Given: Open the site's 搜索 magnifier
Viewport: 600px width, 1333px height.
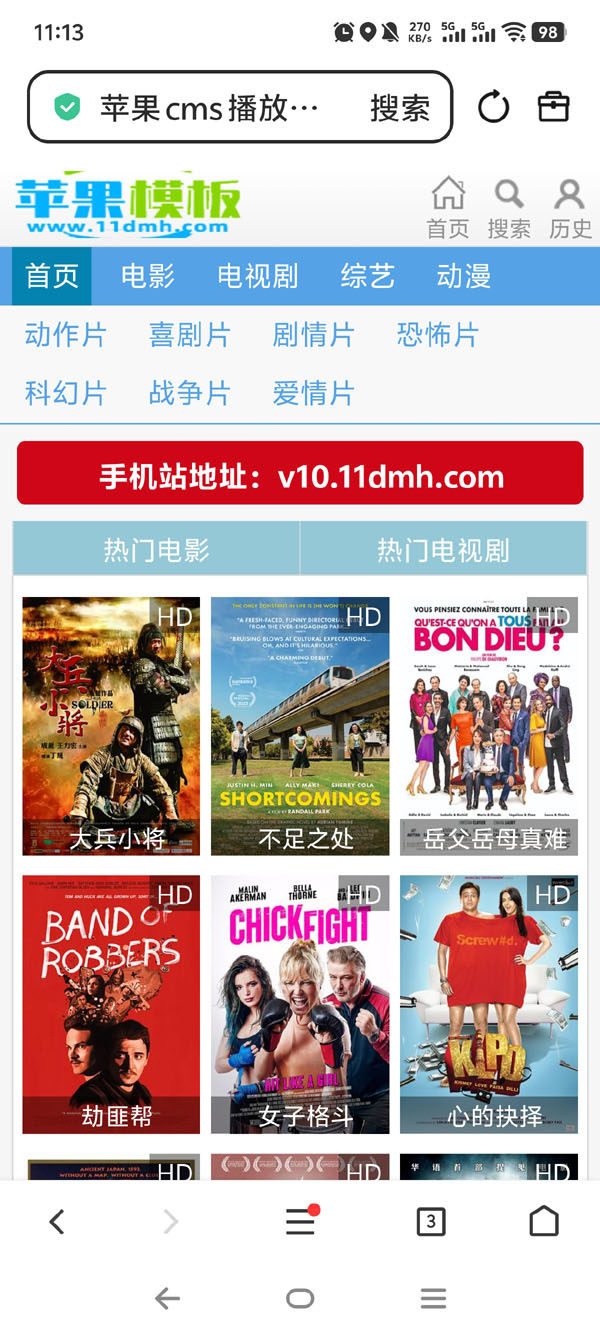Looking at the screenshot, I should pyautogui.click(x=508, y=208).
